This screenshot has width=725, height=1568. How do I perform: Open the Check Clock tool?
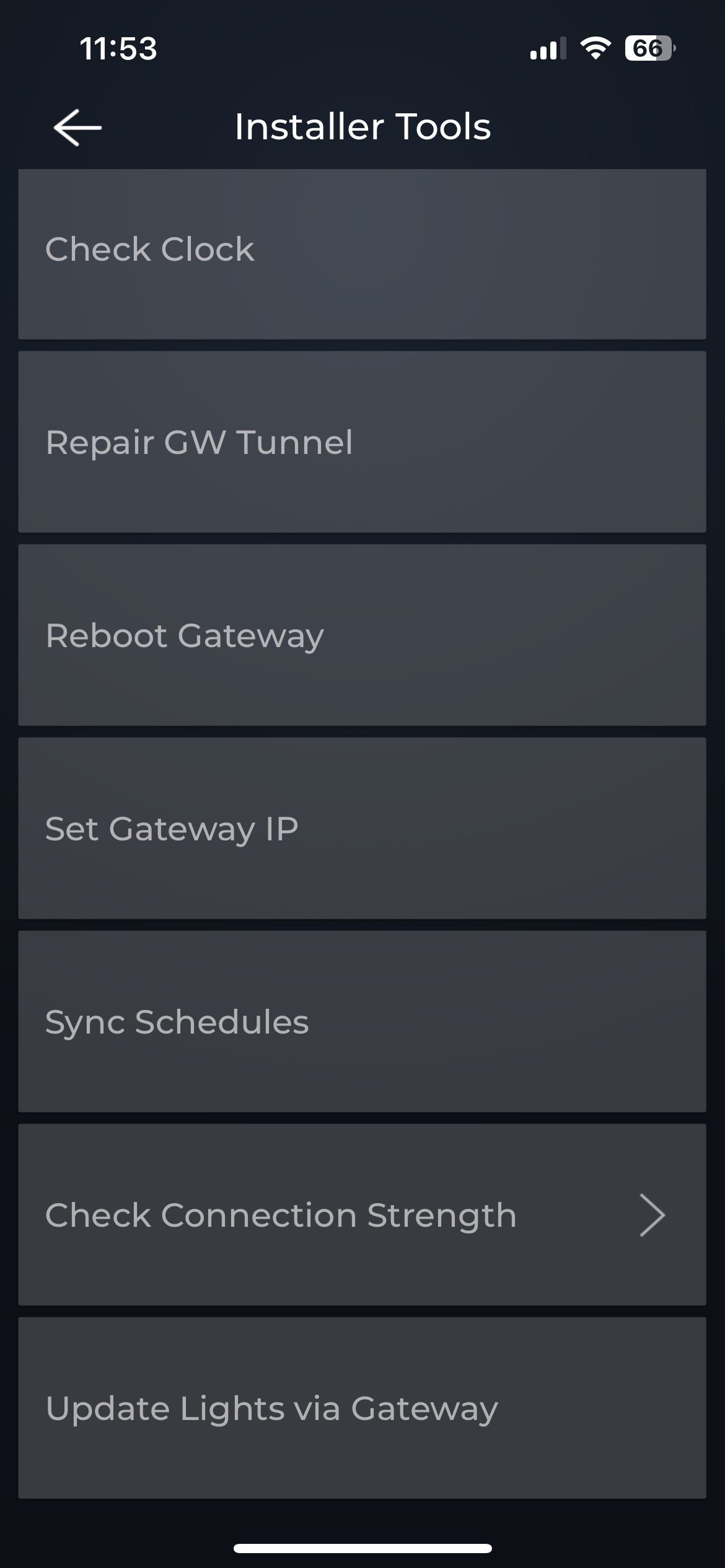point(362,254)
